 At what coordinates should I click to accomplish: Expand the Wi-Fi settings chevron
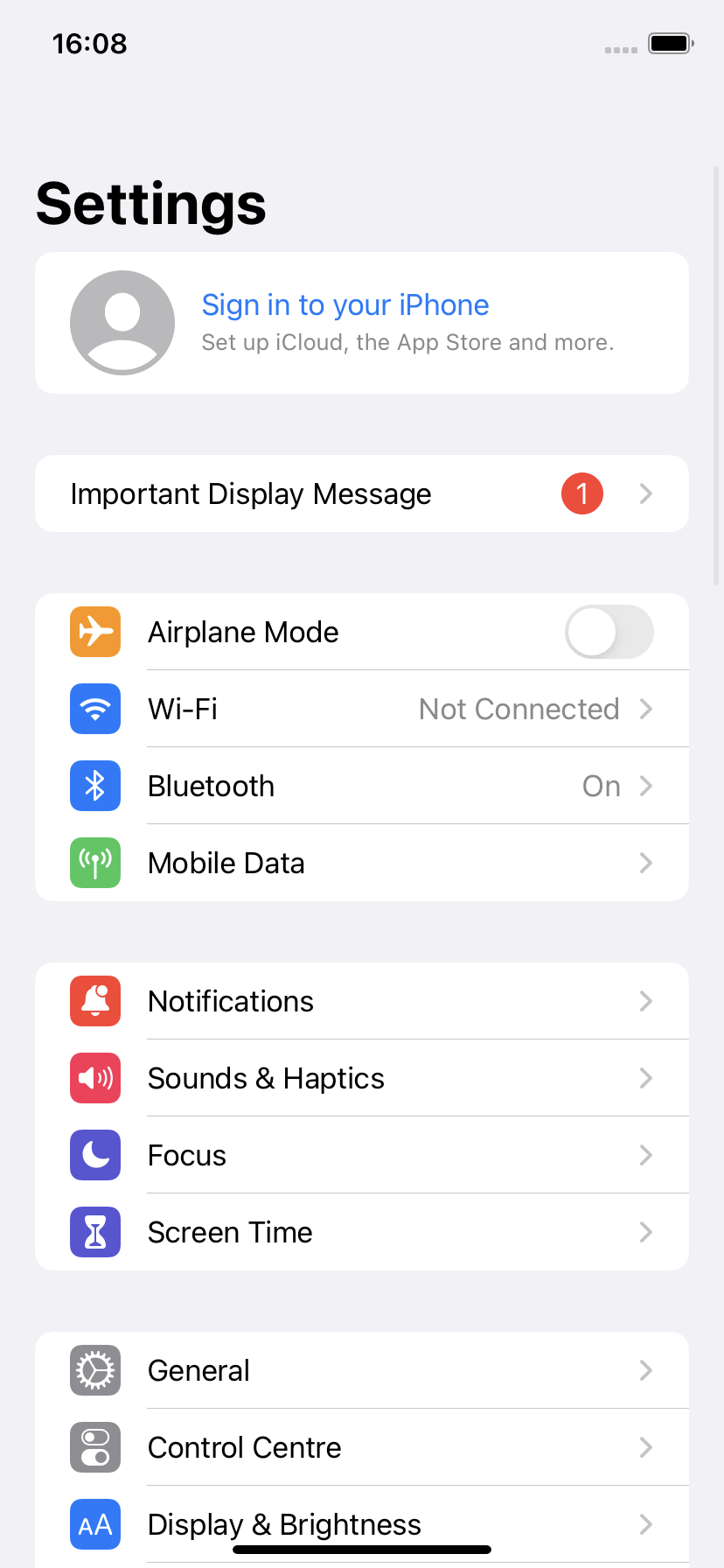(645, 709)
